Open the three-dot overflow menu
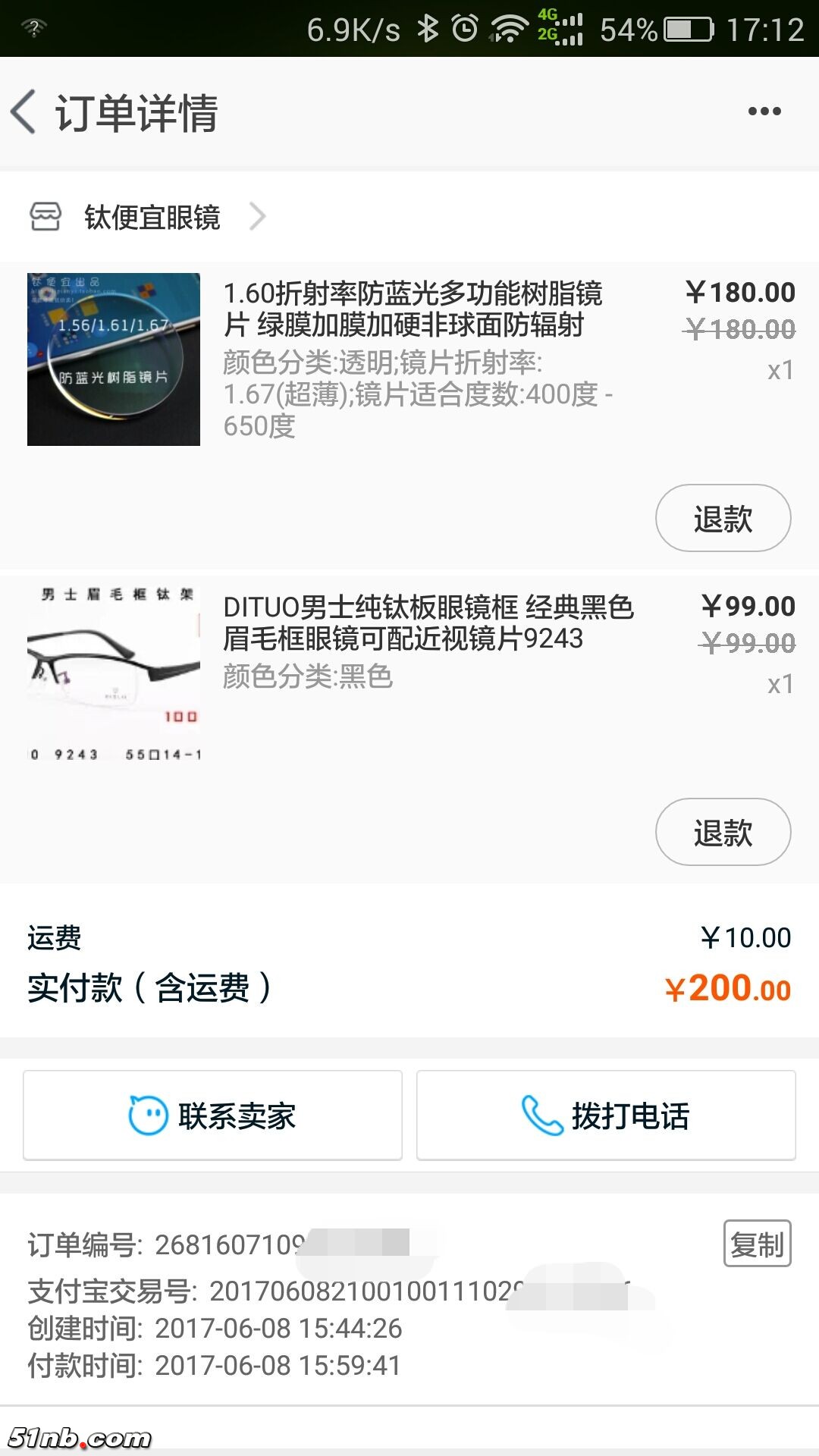 [x=764, y=112]
